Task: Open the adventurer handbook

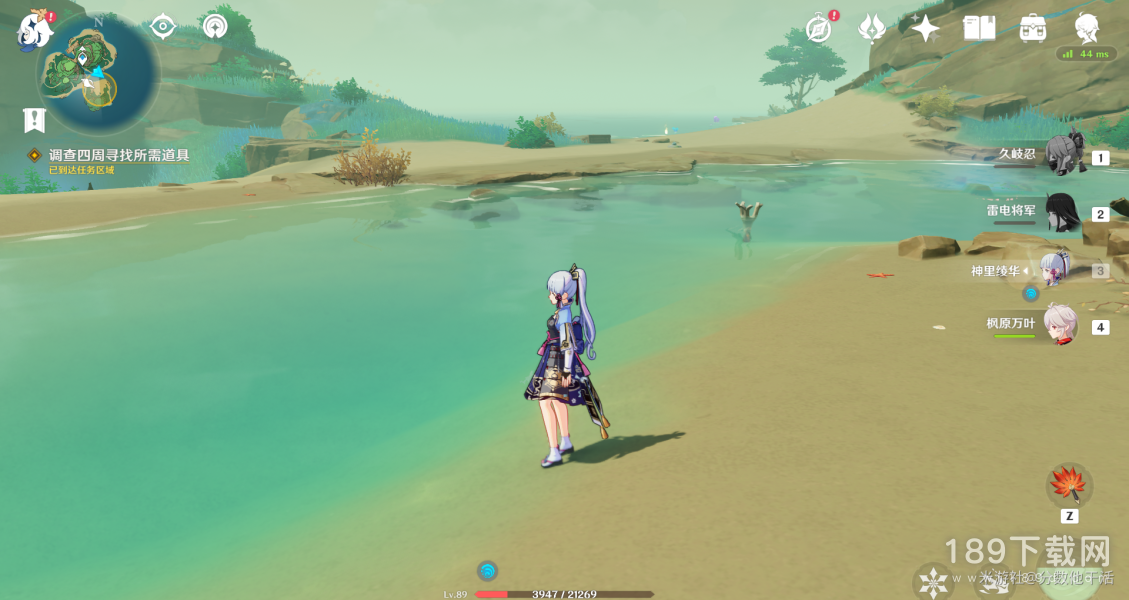Action: point(979,28)
